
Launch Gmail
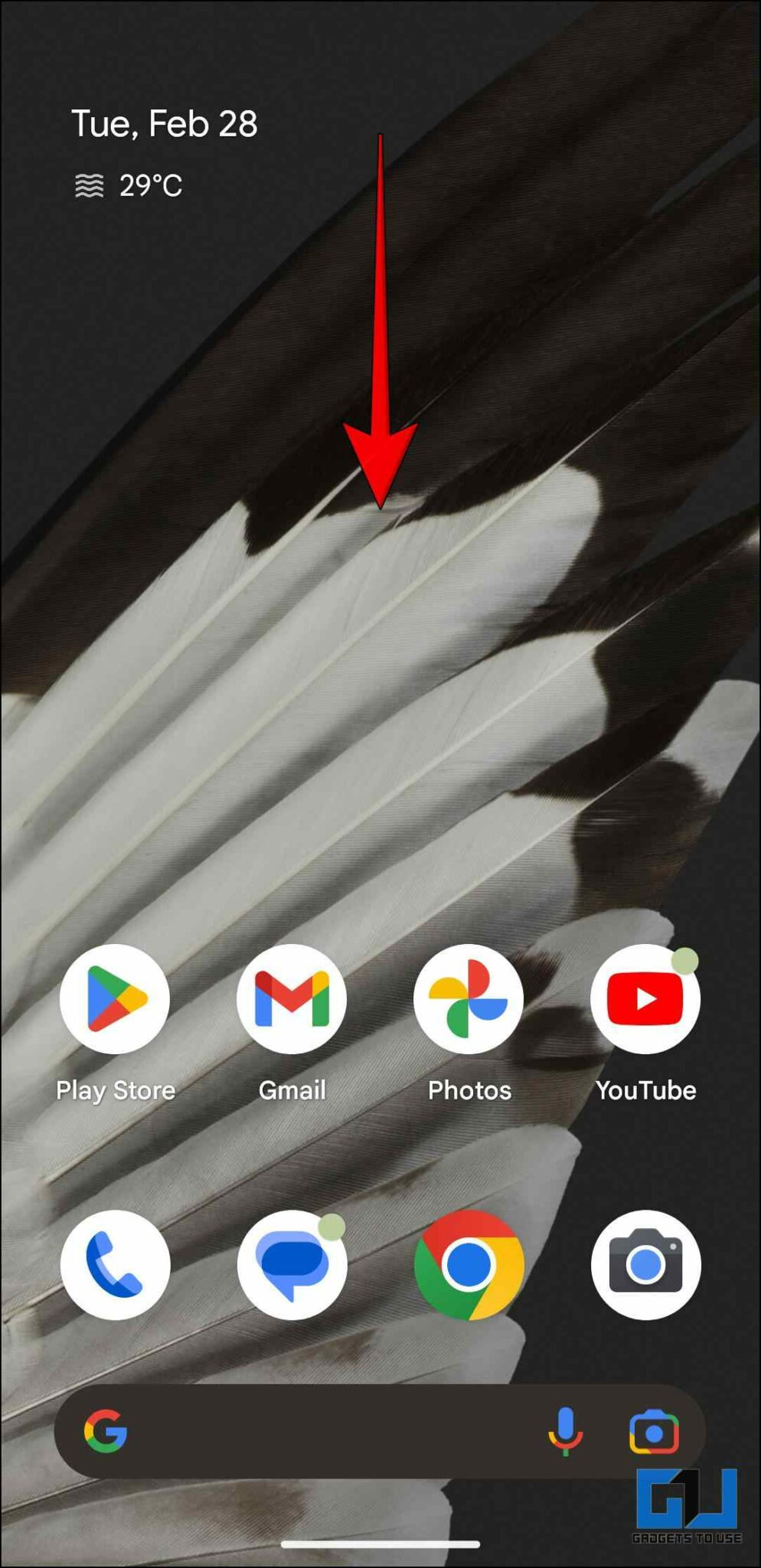click(292, 998)
